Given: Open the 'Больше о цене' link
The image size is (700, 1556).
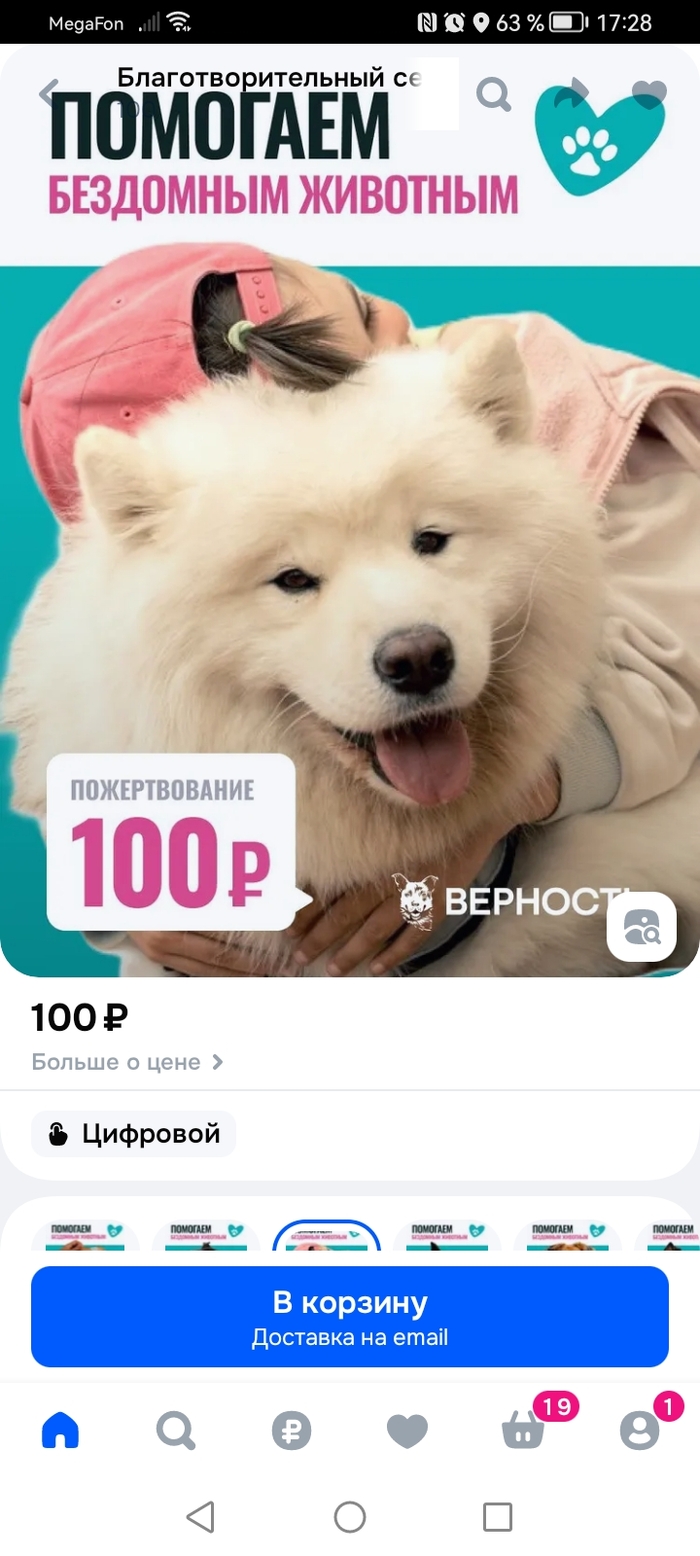Looking at the screenshot, I should coord(127,1062).
